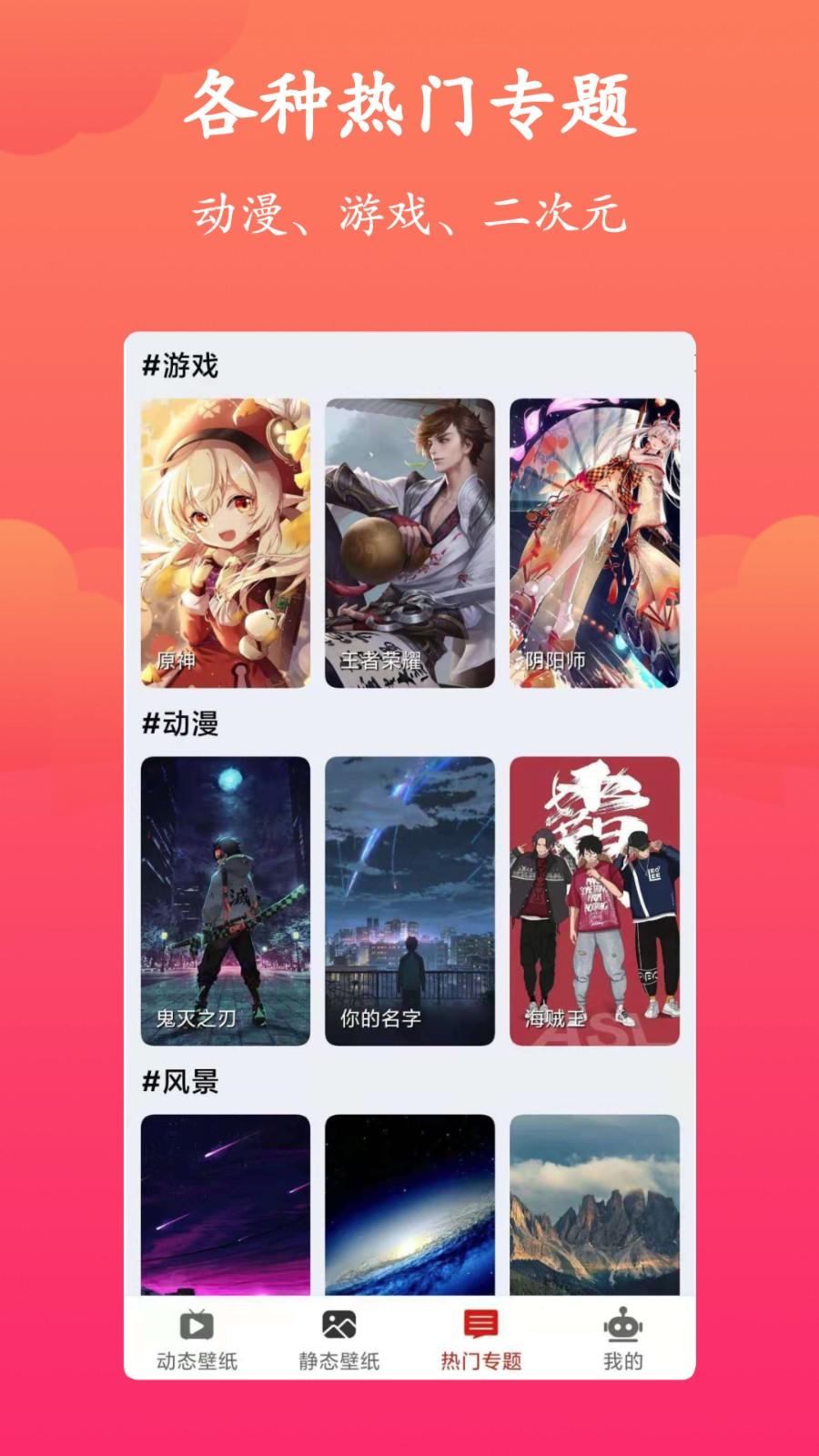Open the #风景 category label
This screenshot has height=1456, width=819.
coord(179,1080)
